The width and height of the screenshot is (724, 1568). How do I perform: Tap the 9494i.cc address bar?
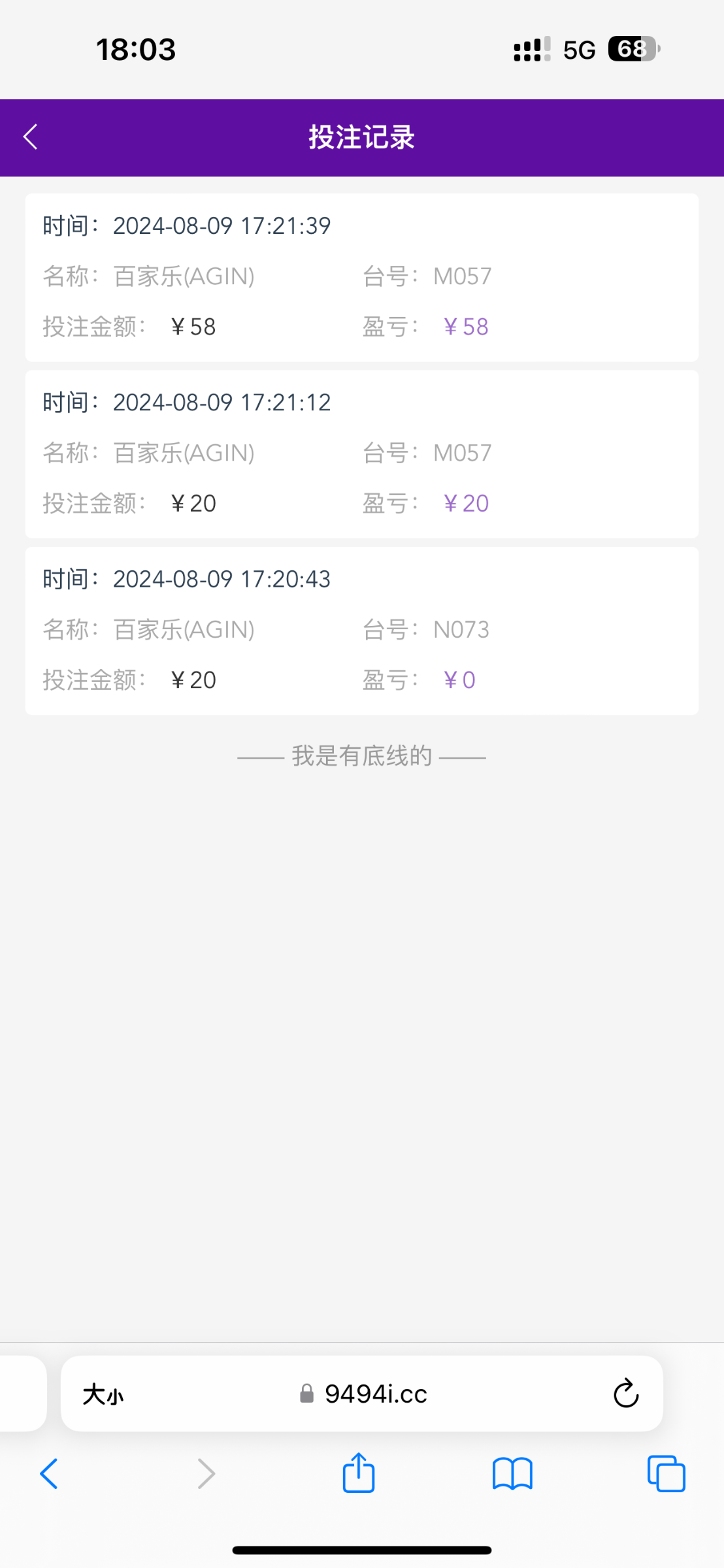[362, 1394]
